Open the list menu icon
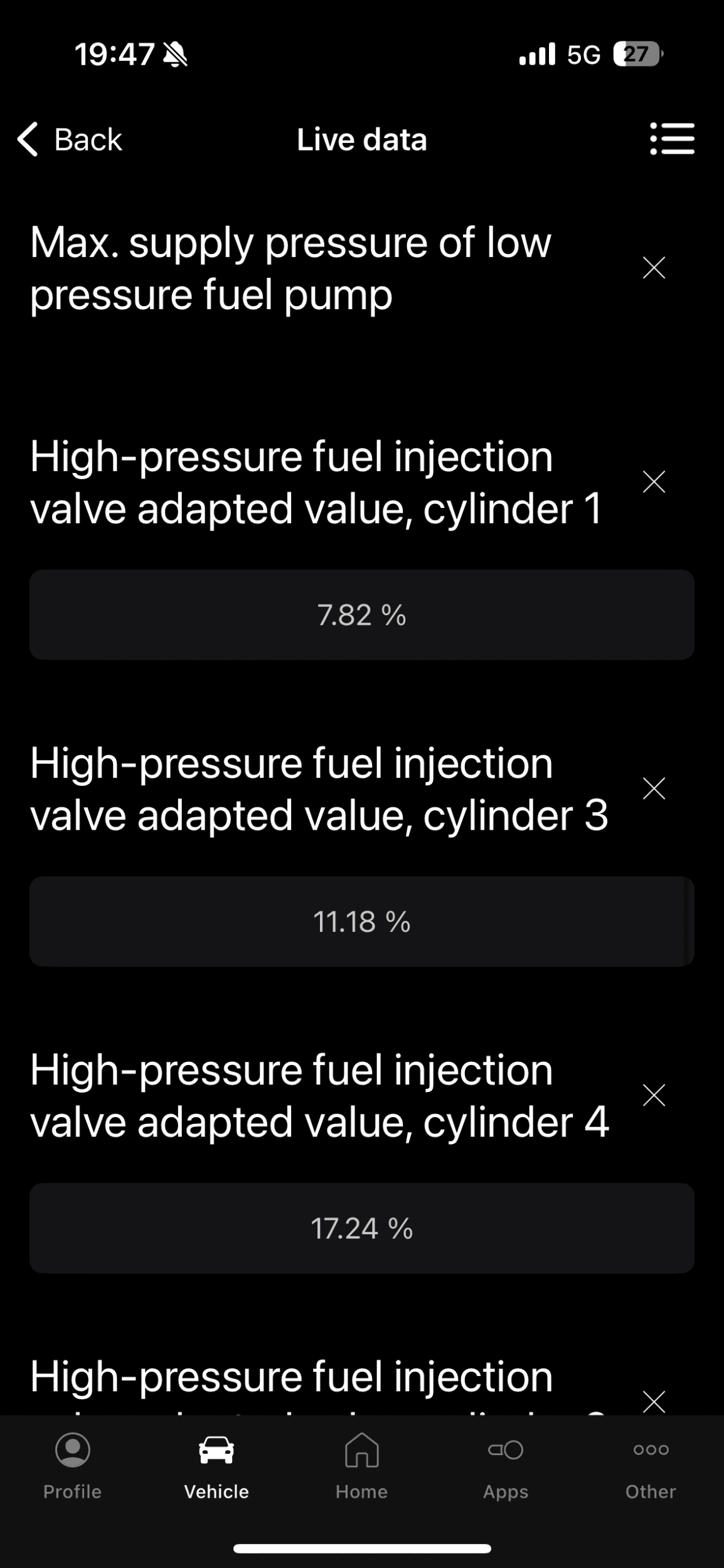Image resolution: width=724 pixels, height=1568 pixels. 672,139
